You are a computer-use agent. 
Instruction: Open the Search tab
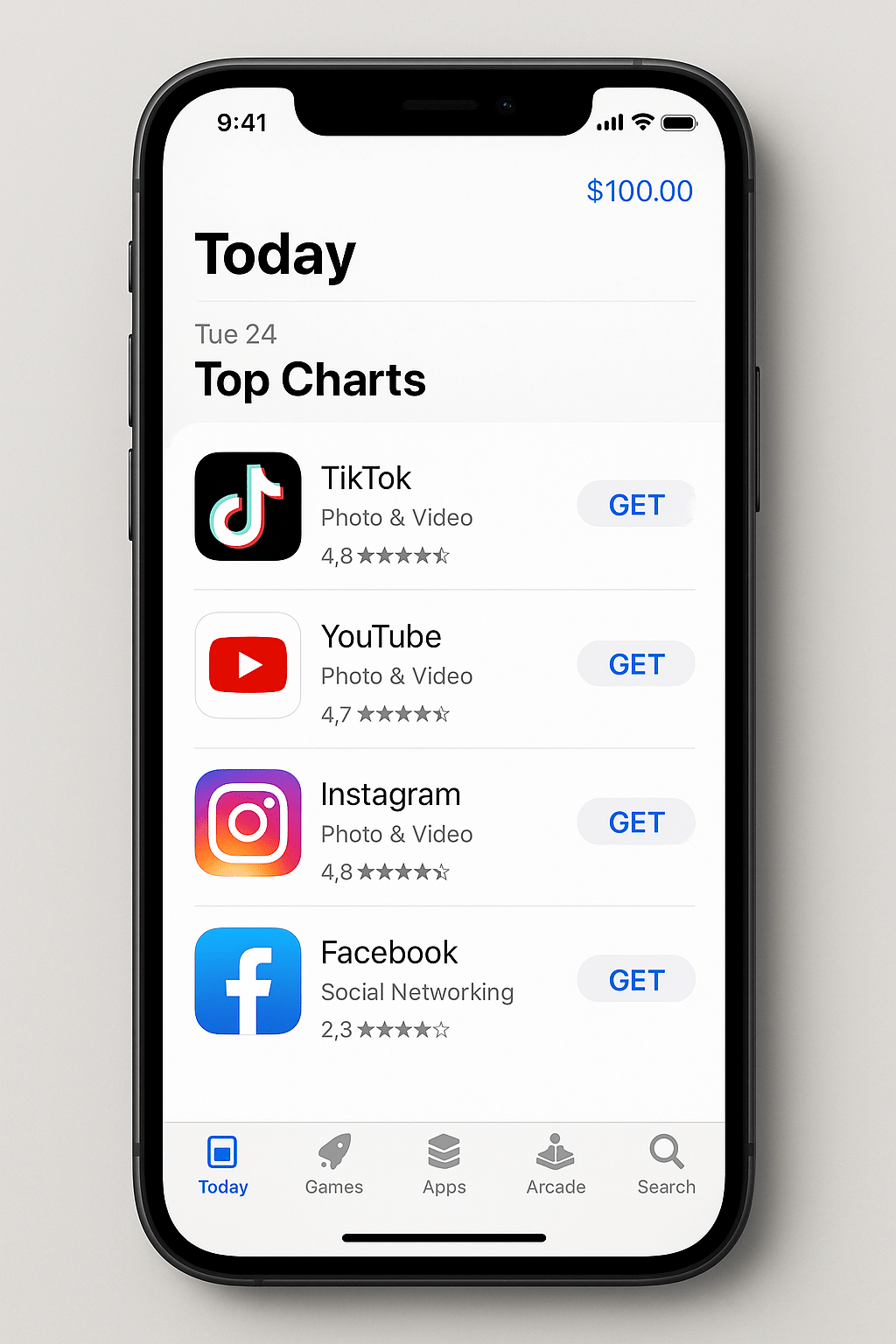point(667,1165)
